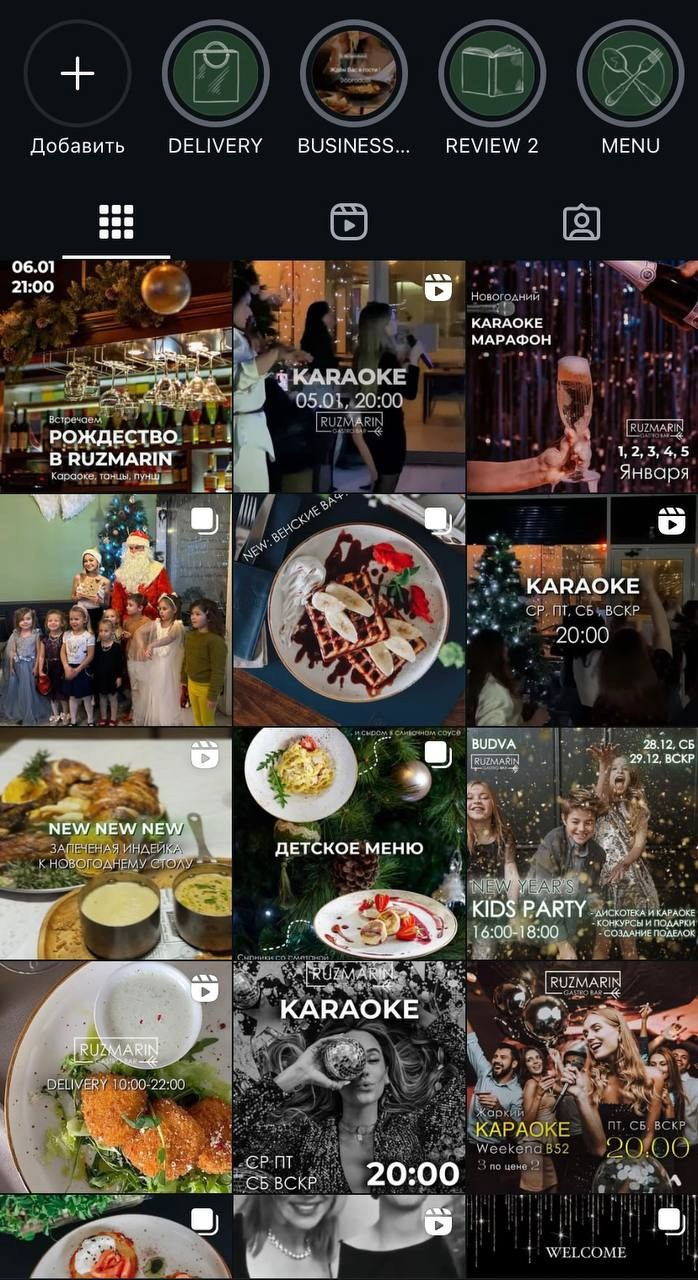698x1280 pixels.
Task: Open the Детское меню post
Action: pos(349,843)
